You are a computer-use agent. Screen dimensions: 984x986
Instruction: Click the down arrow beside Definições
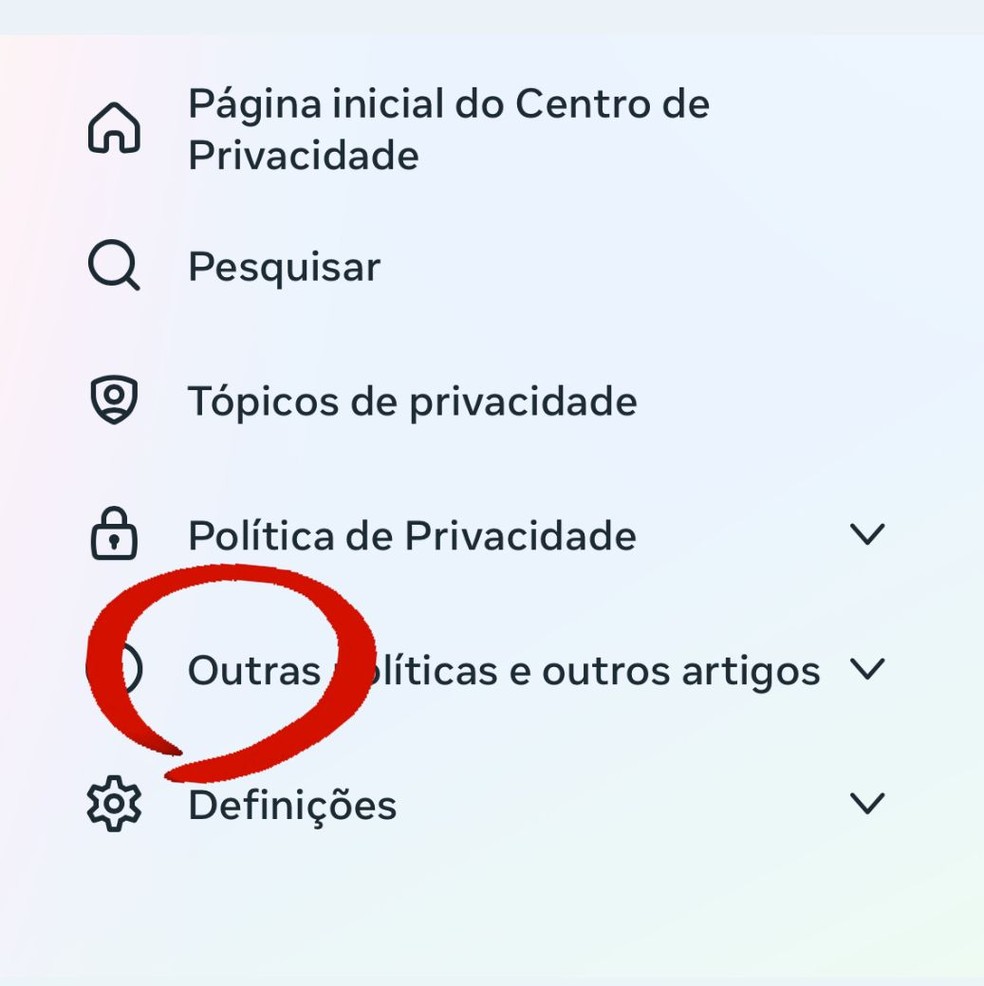868,802
